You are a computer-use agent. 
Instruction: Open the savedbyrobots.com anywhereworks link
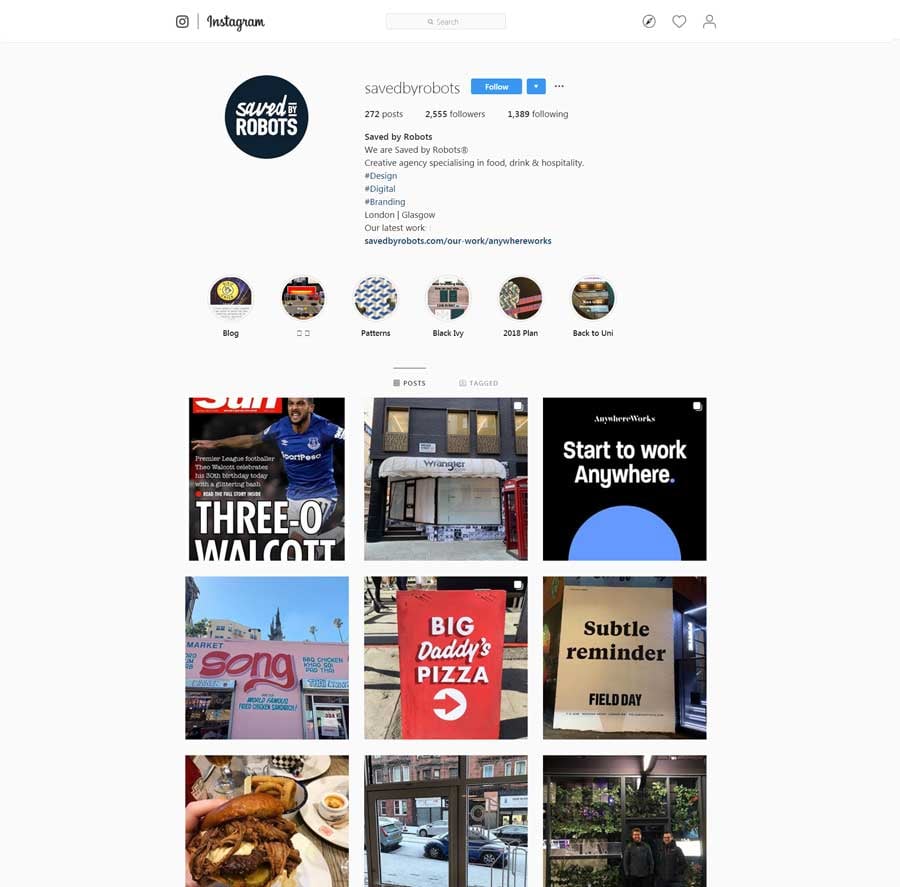pyautogui.click(x=458, y=241)
